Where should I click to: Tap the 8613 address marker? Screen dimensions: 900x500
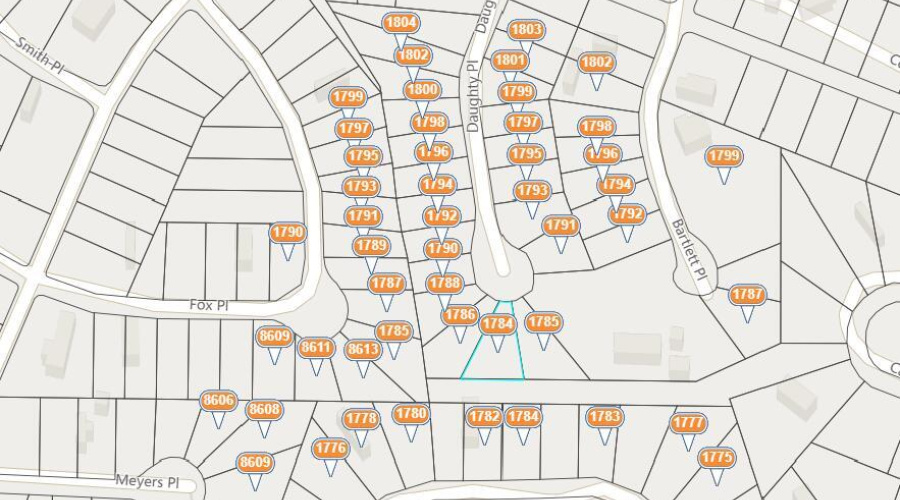(363, 350)
